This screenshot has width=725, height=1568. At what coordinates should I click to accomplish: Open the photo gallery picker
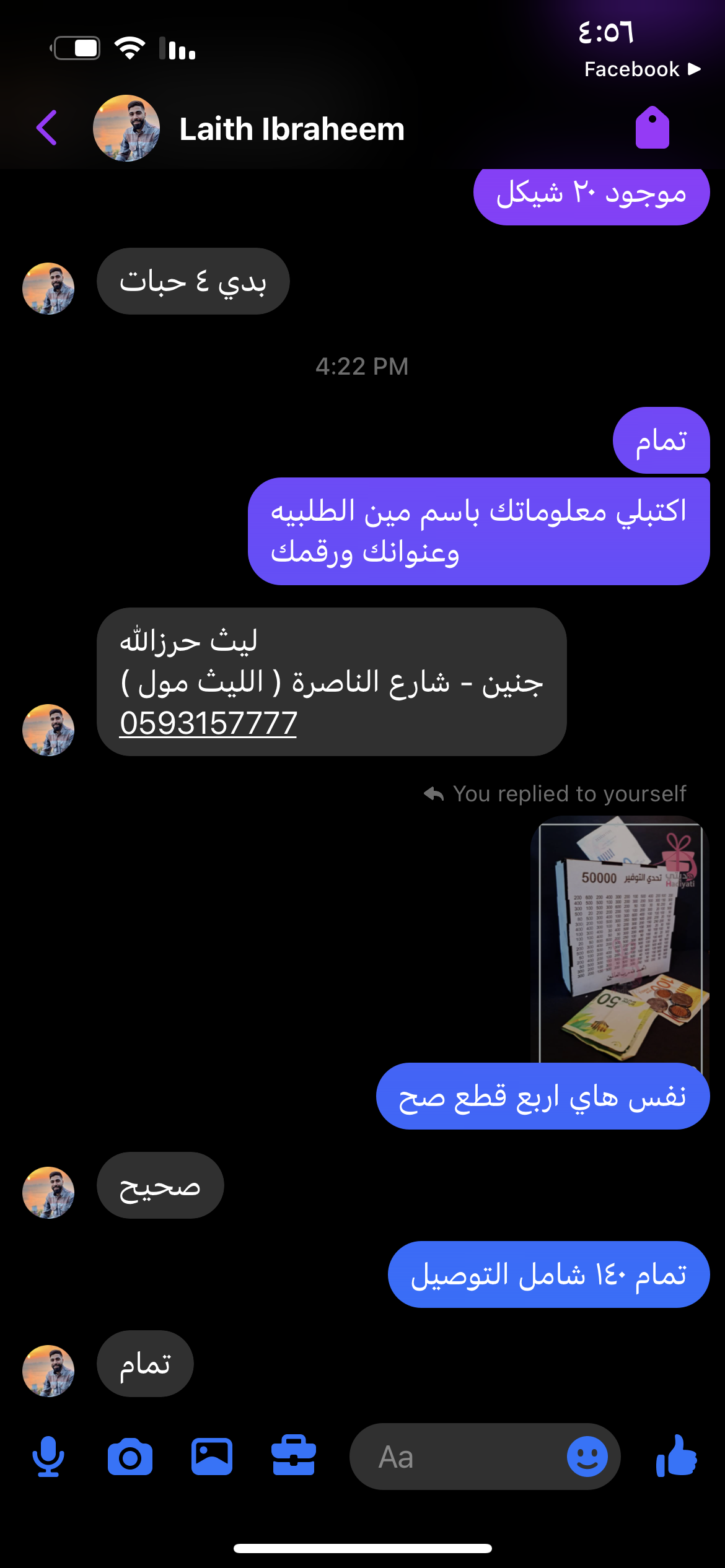[212, 1457]
